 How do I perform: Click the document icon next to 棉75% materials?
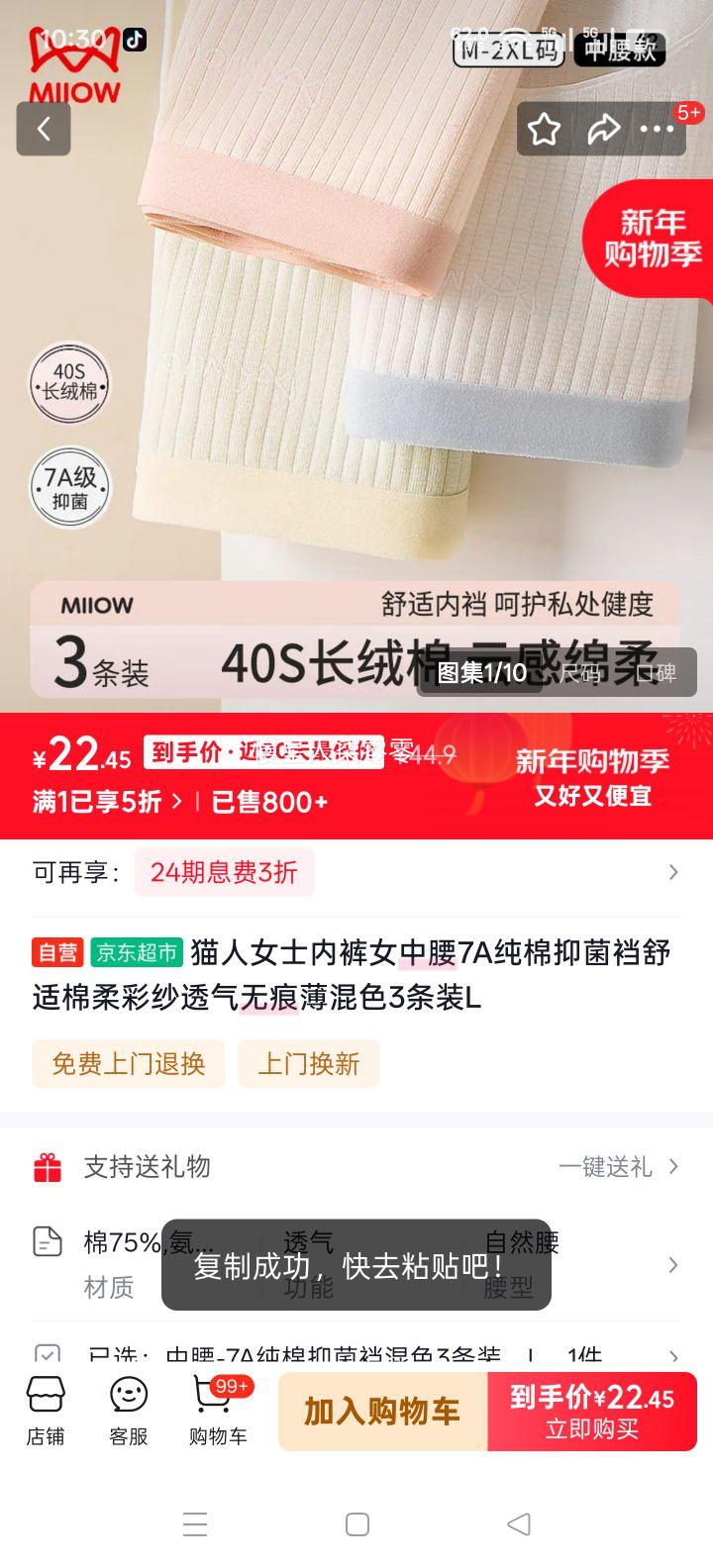[46, 1241]
